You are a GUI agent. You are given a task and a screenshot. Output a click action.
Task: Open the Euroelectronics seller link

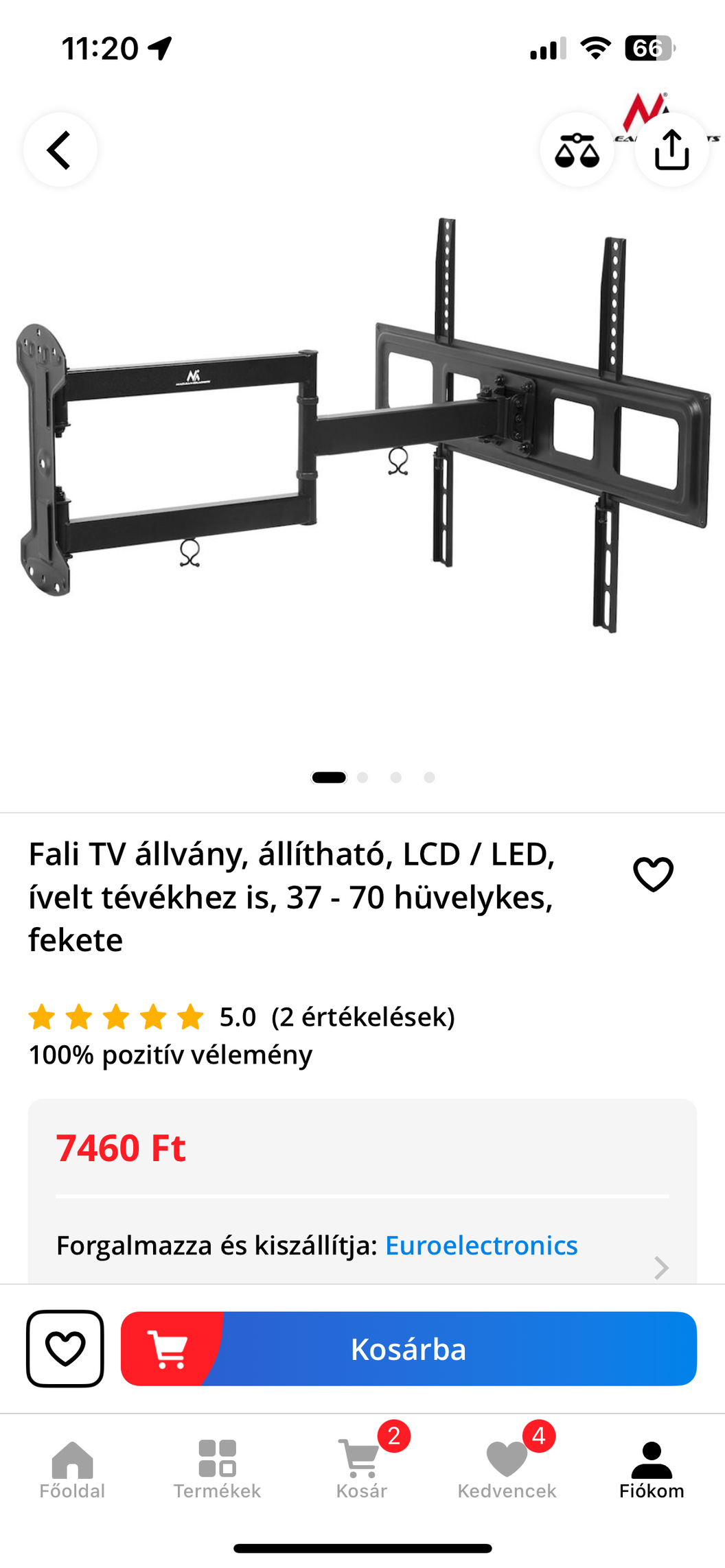click(481, 1245)
